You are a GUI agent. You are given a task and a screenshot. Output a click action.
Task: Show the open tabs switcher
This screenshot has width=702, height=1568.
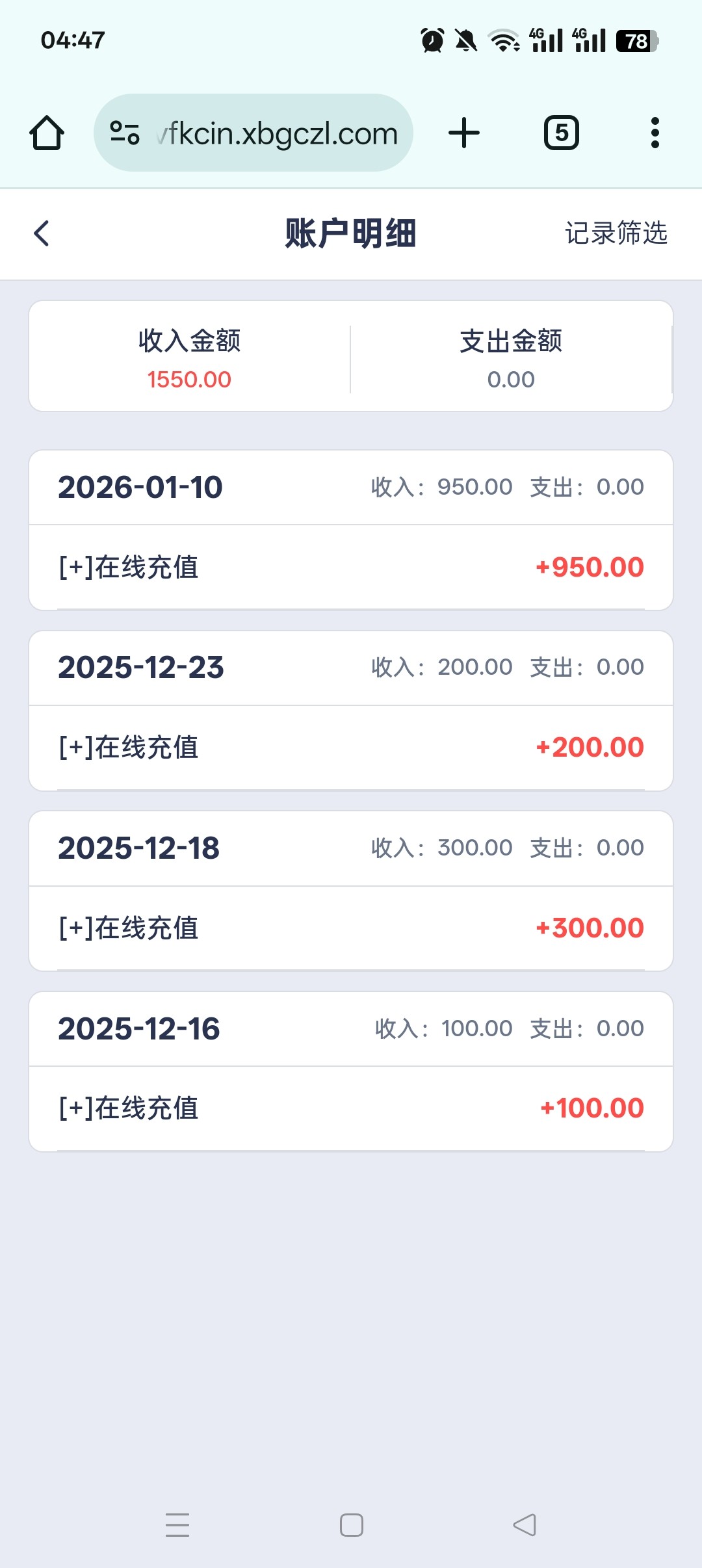click(561, 133)
